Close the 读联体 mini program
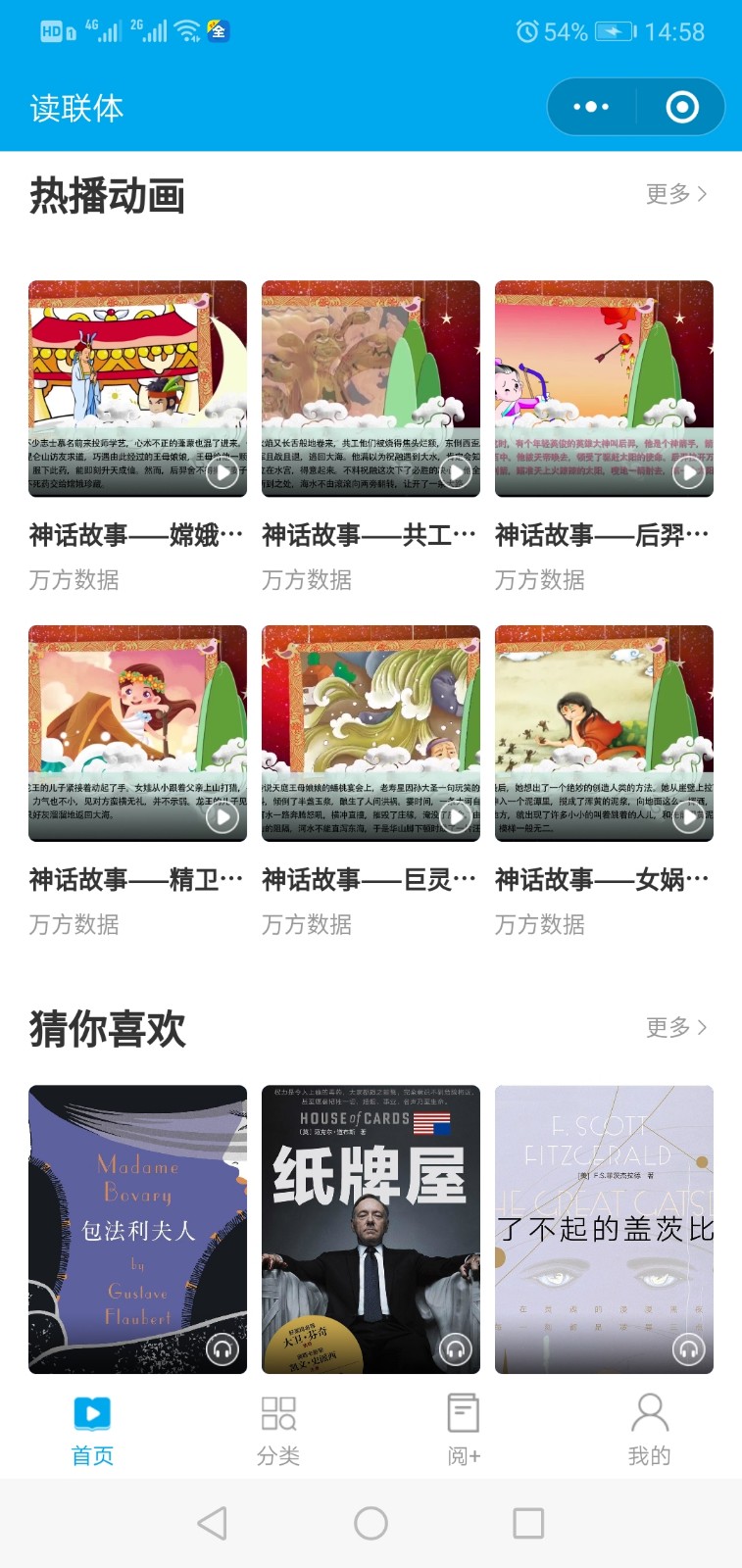Viewport: 742px width, 1568px height. 682,107
